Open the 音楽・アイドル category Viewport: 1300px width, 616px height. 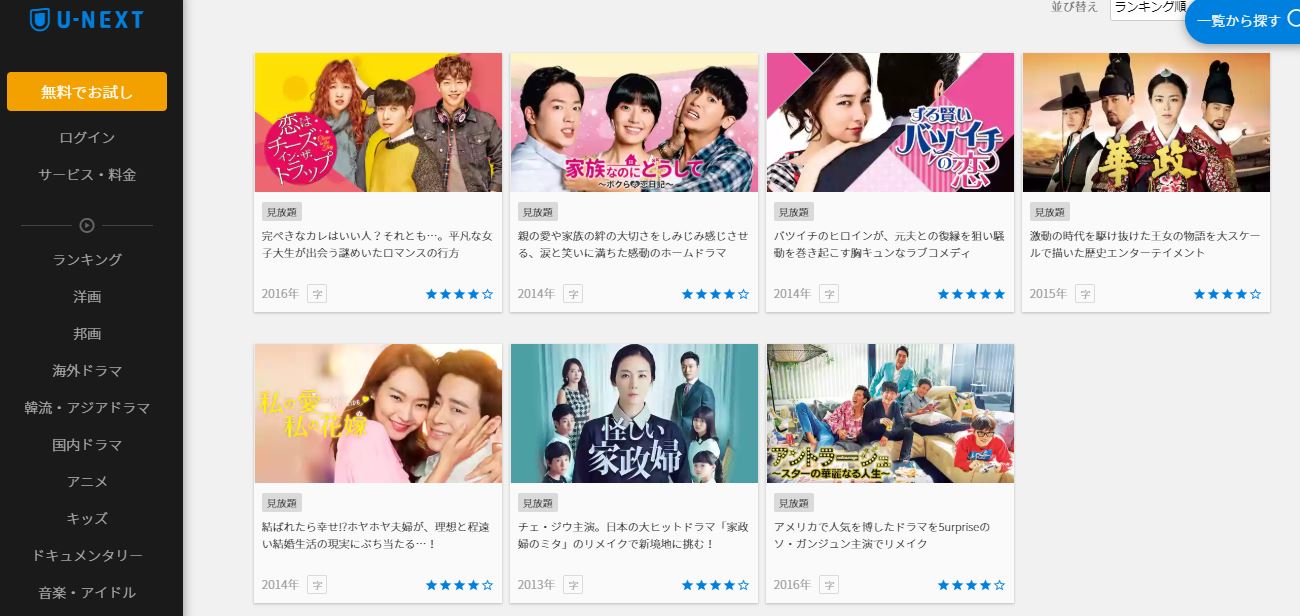coord(87,593)
